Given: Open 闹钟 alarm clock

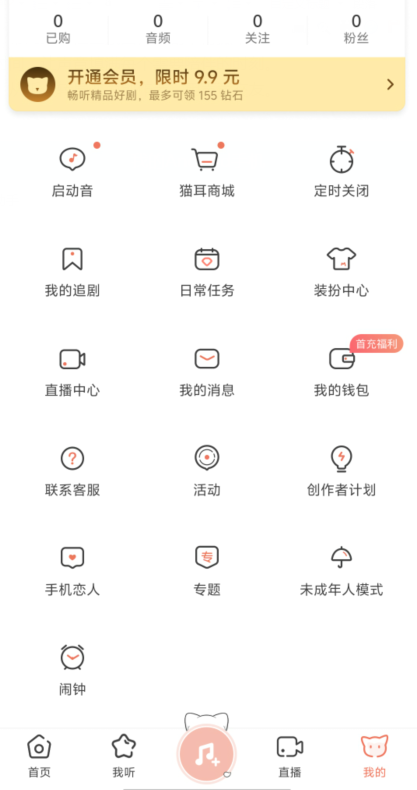Looking at the screenshot, I should [73, 670].
